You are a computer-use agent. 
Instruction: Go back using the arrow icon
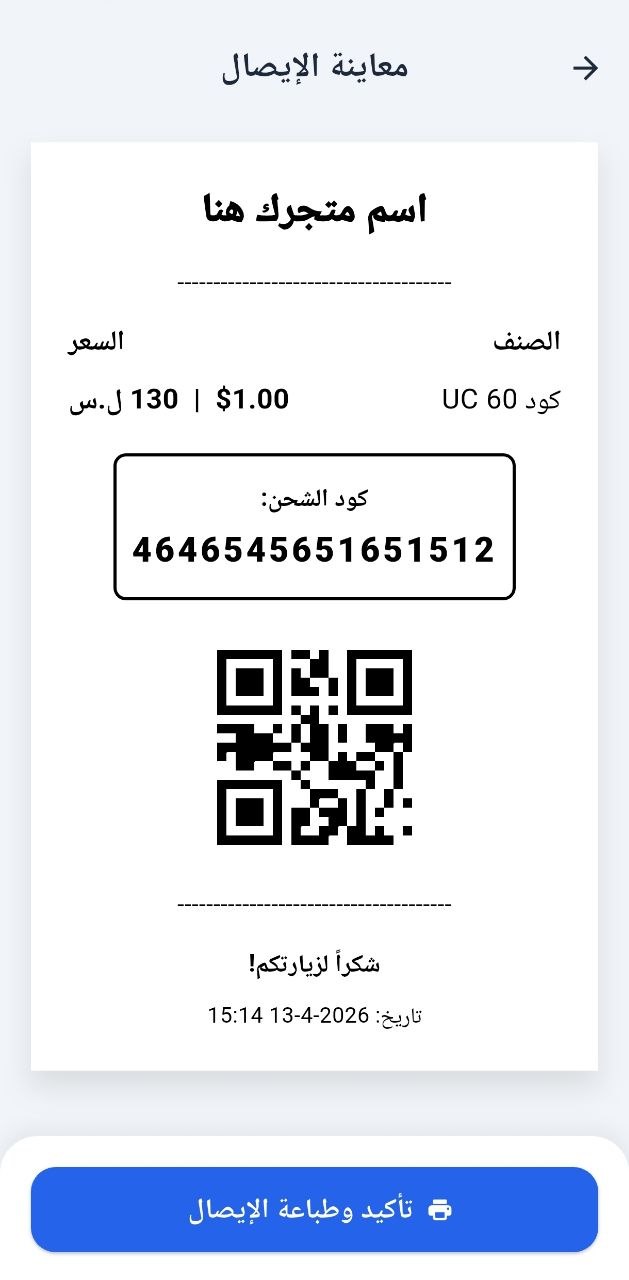585,68
